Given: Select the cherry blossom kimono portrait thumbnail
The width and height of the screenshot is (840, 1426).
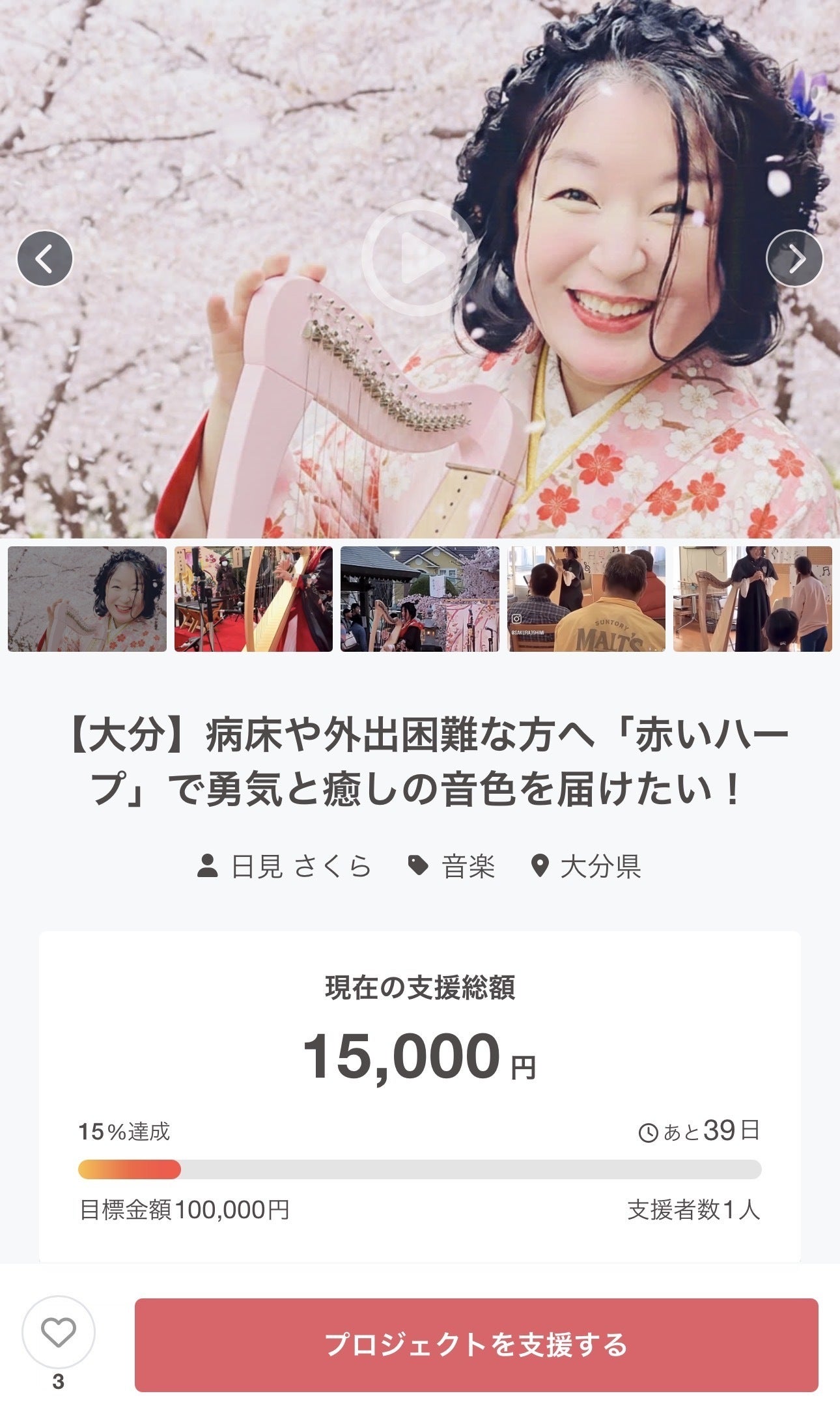Looking at the screenshot, I should pos(87,599).
